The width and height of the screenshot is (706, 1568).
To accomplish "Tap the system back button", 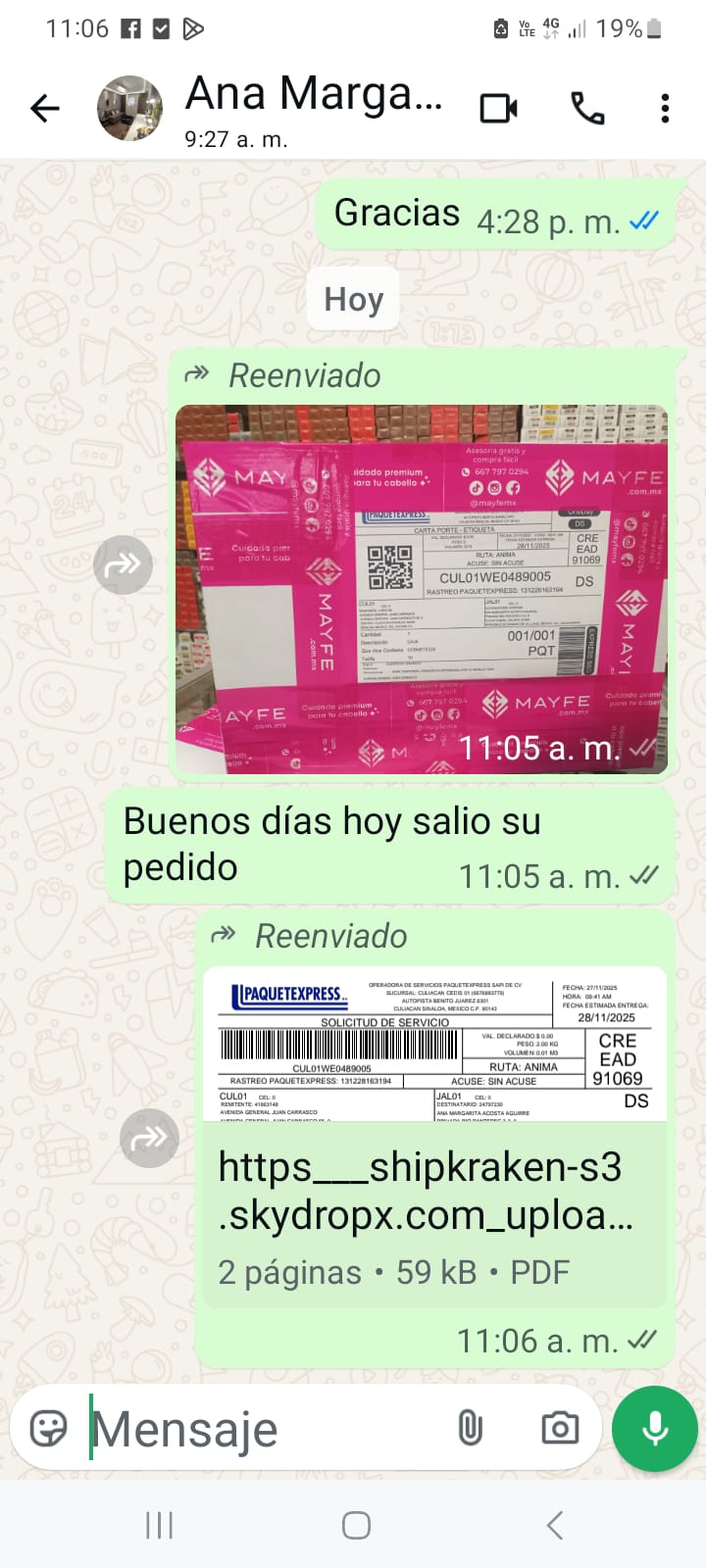I will [554, 1525].
